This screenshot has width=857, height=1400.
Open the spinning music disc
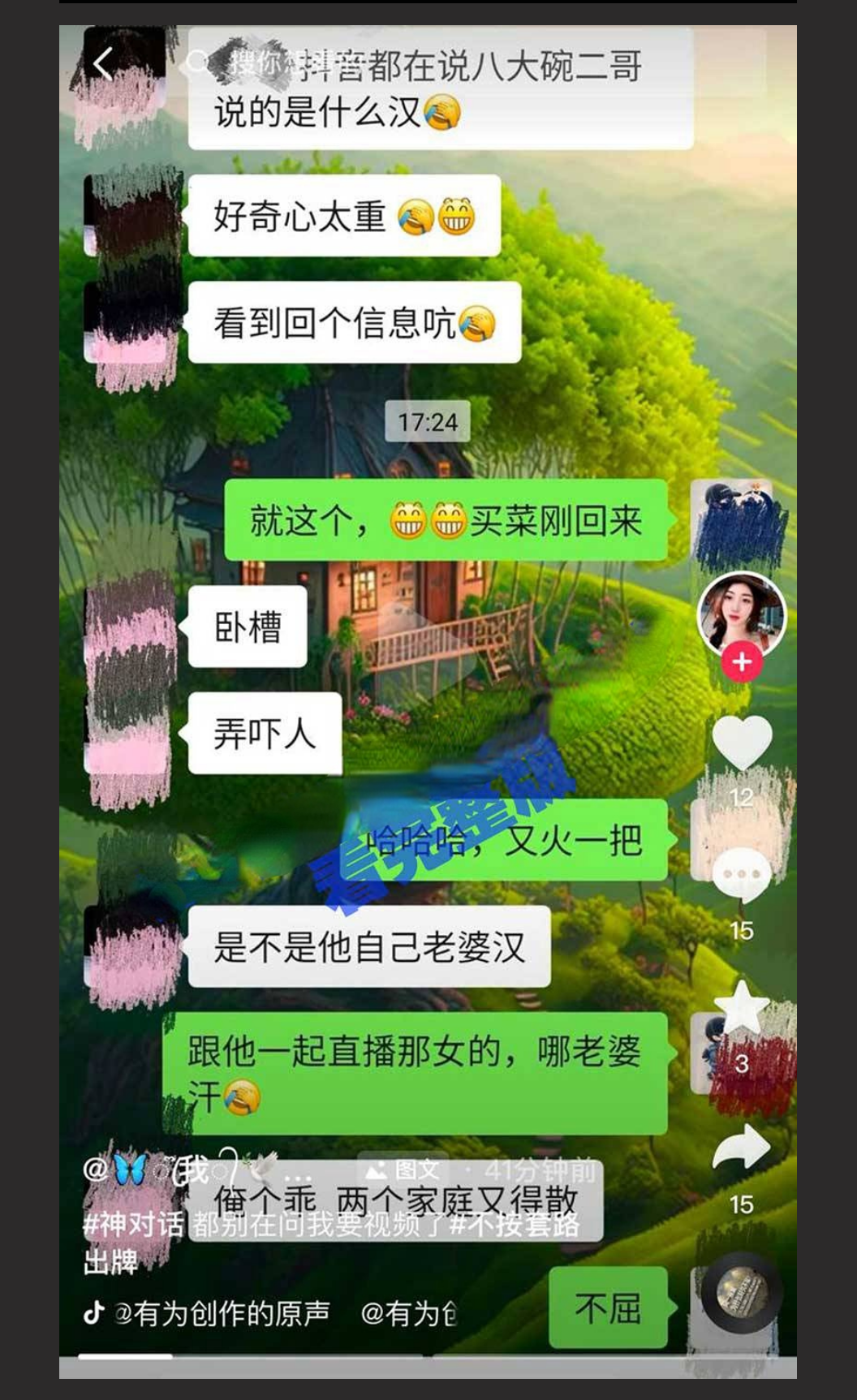(742, 1292)
